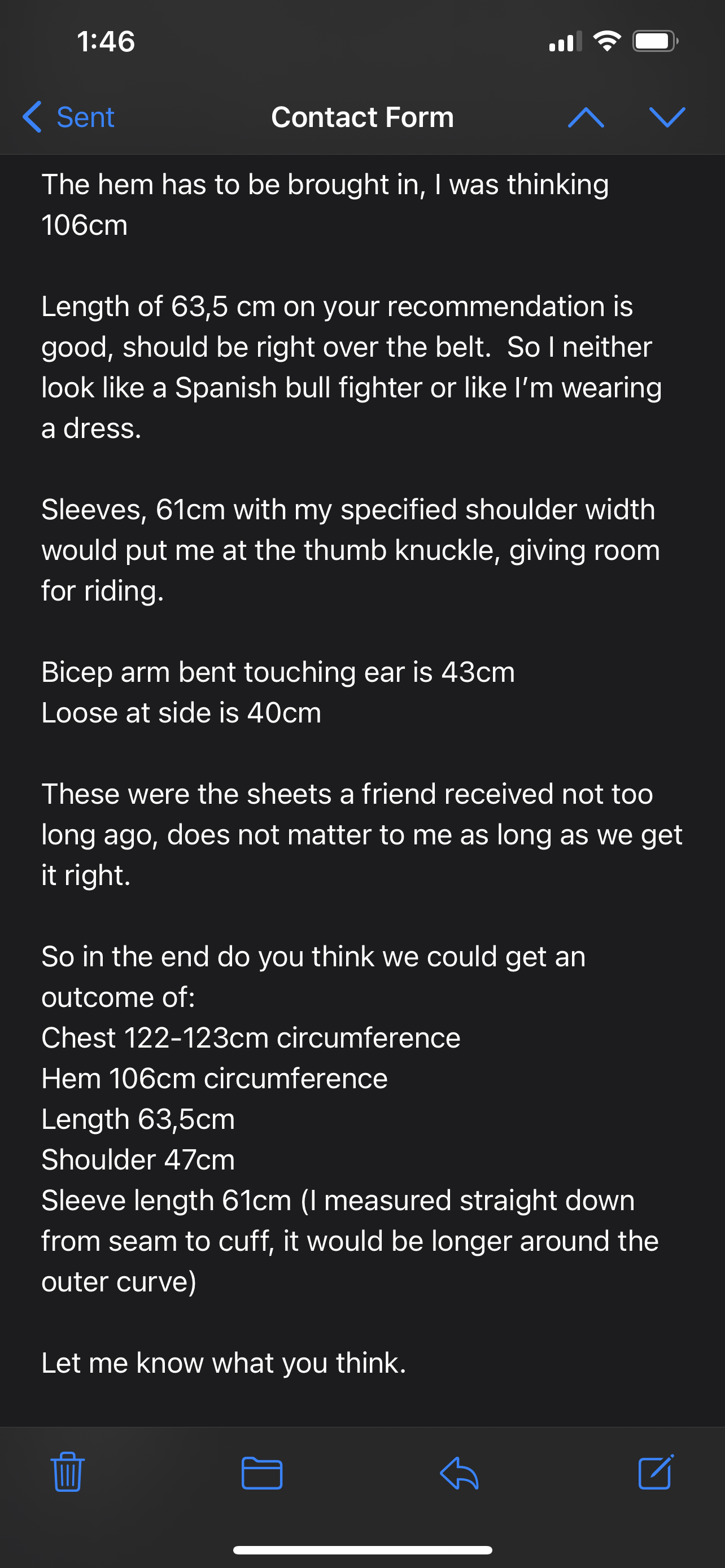Delete this email with the trash icon
The height and width of the screenshot is (1568, 725).
pos(68,1472)
